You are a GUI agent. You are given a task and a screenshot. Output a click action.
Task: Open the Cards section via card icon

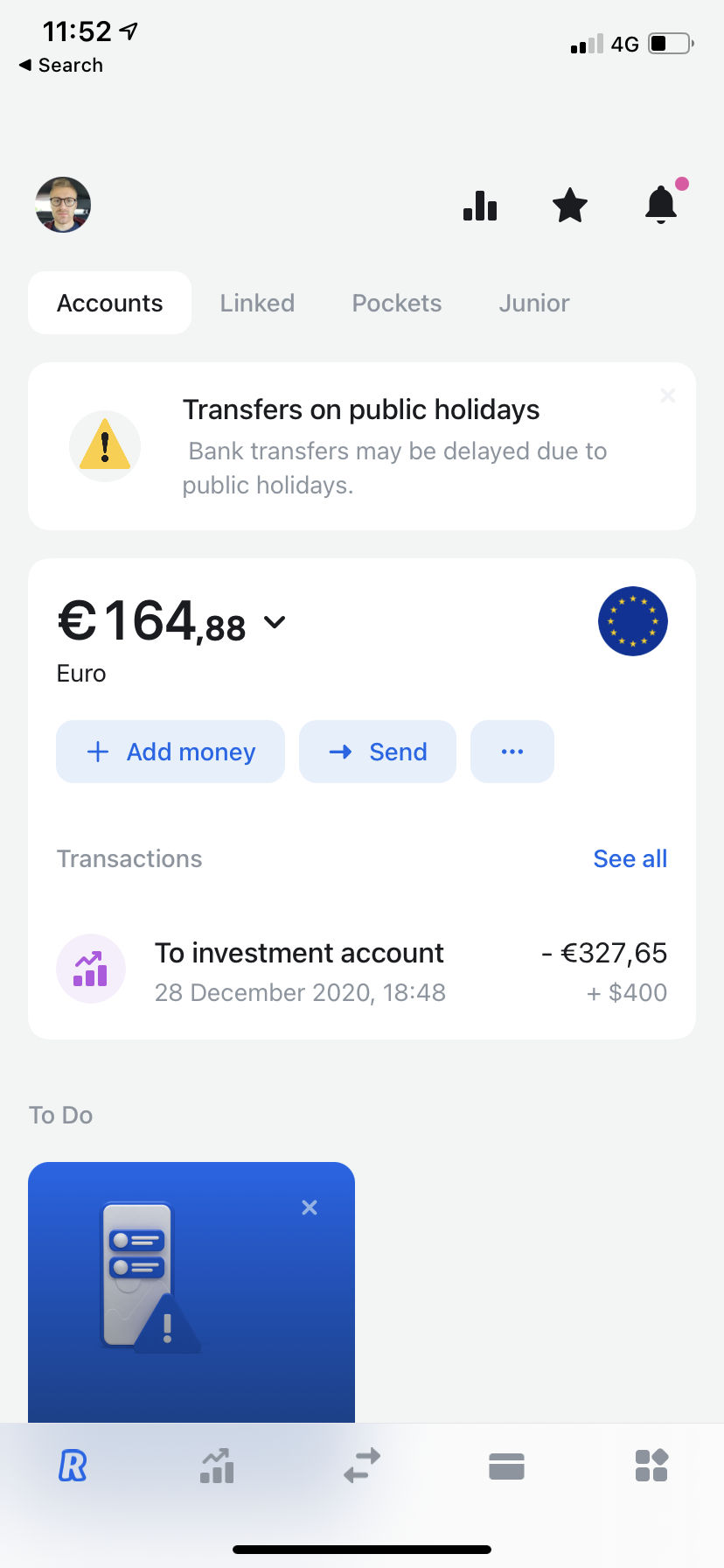tap(506, 1466)
